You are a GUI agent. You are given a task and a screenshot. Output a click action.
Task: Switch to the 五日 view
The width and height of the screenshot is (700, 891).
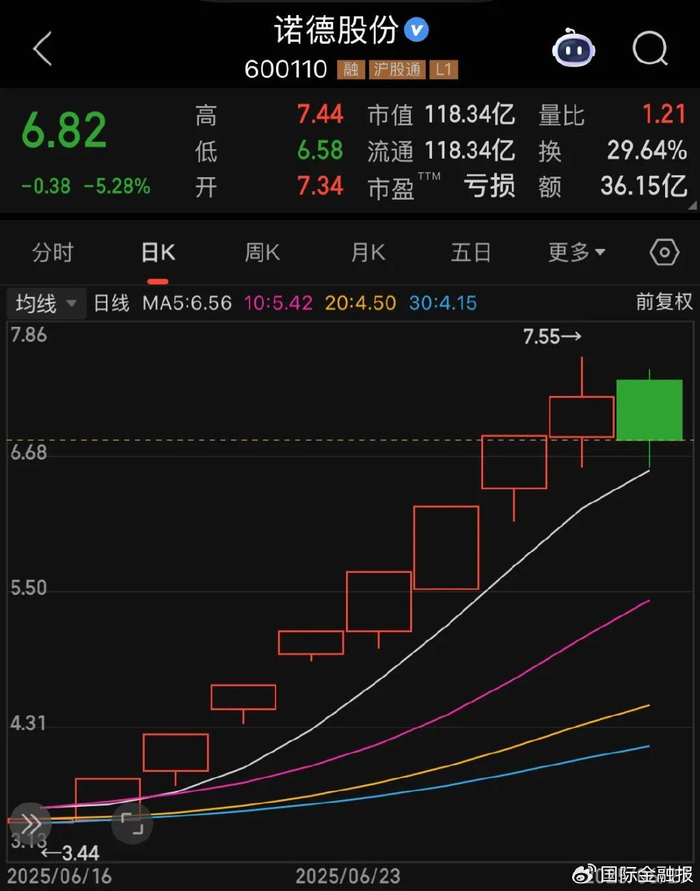click(x=470, y=253)
